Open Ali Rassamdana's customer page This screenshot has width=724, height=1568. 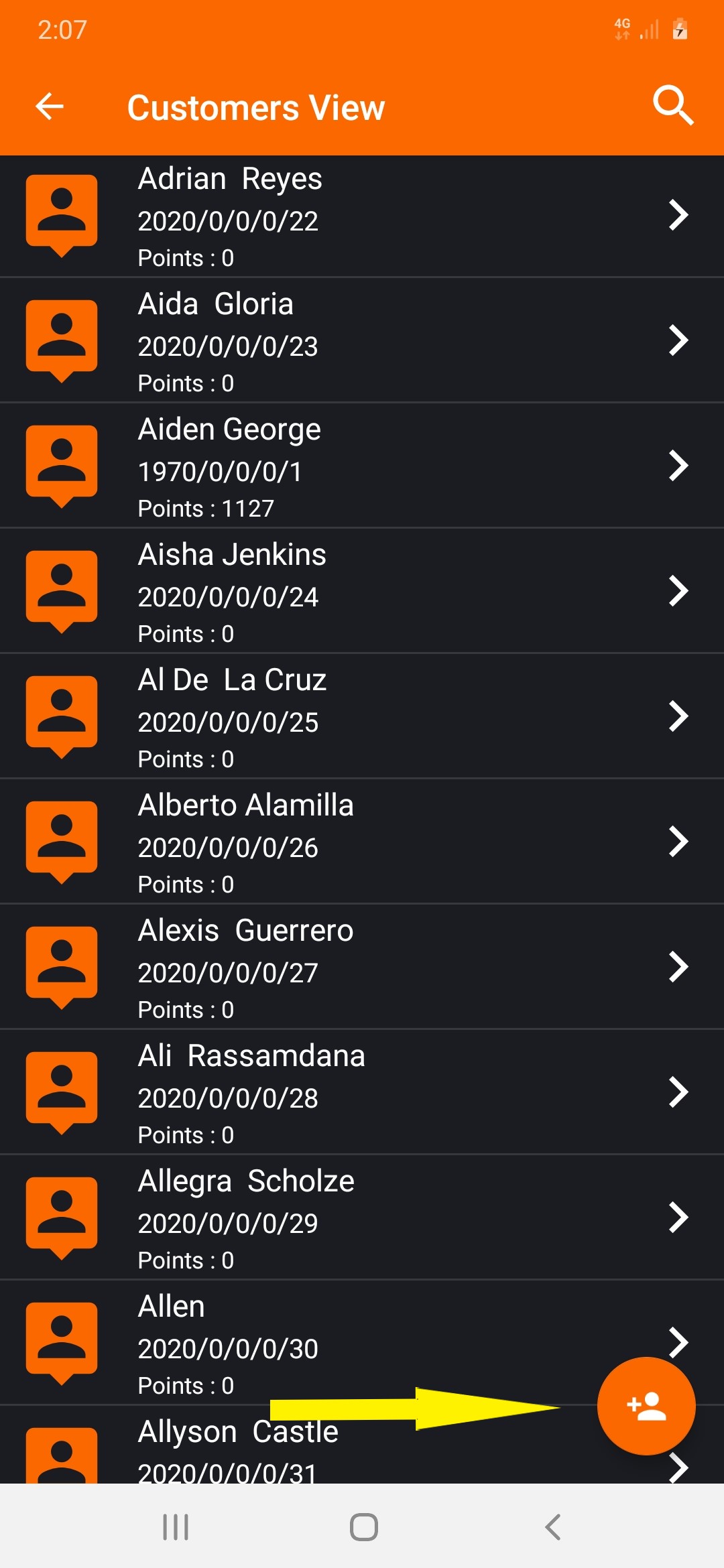coord(362,1093)
